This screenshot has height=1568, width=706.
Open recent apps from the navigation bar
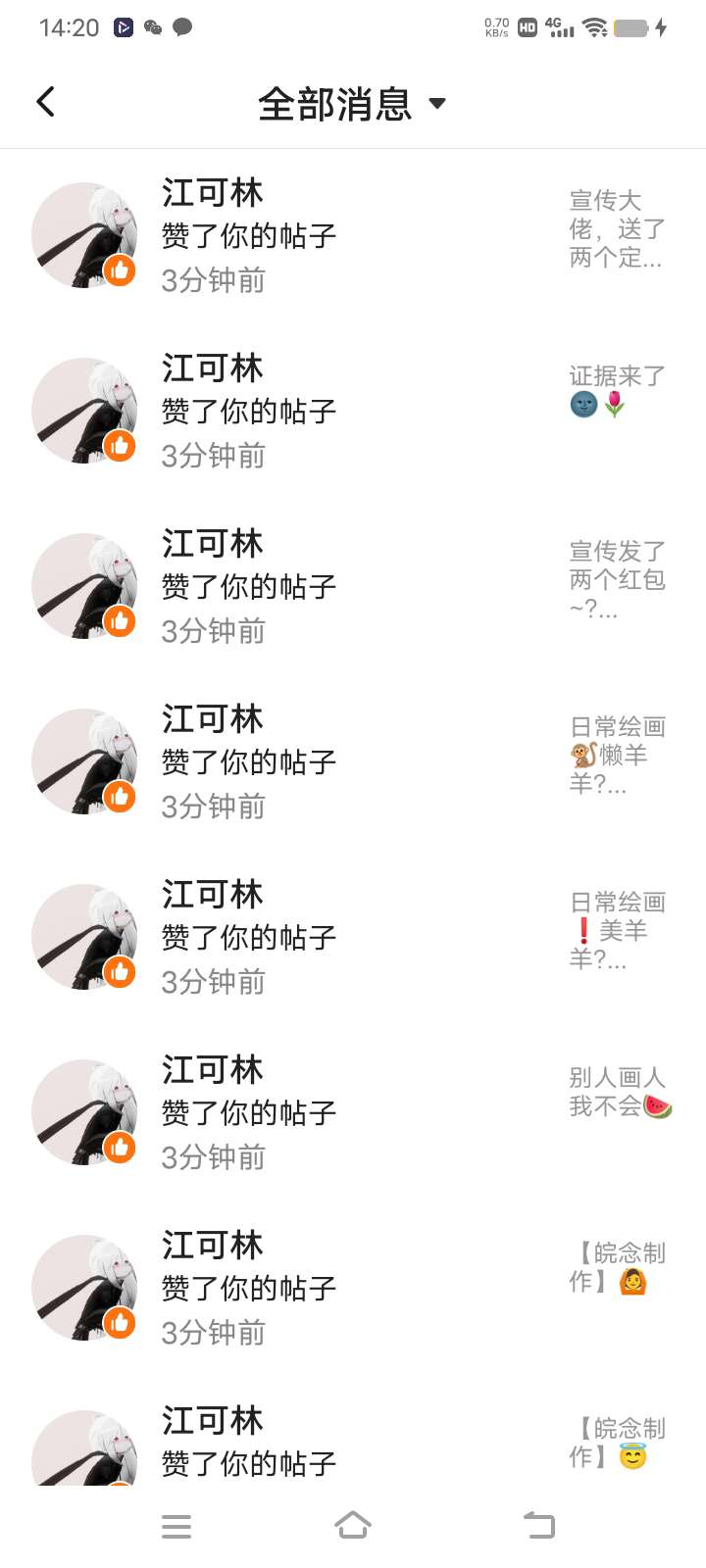click(176, 1526)
